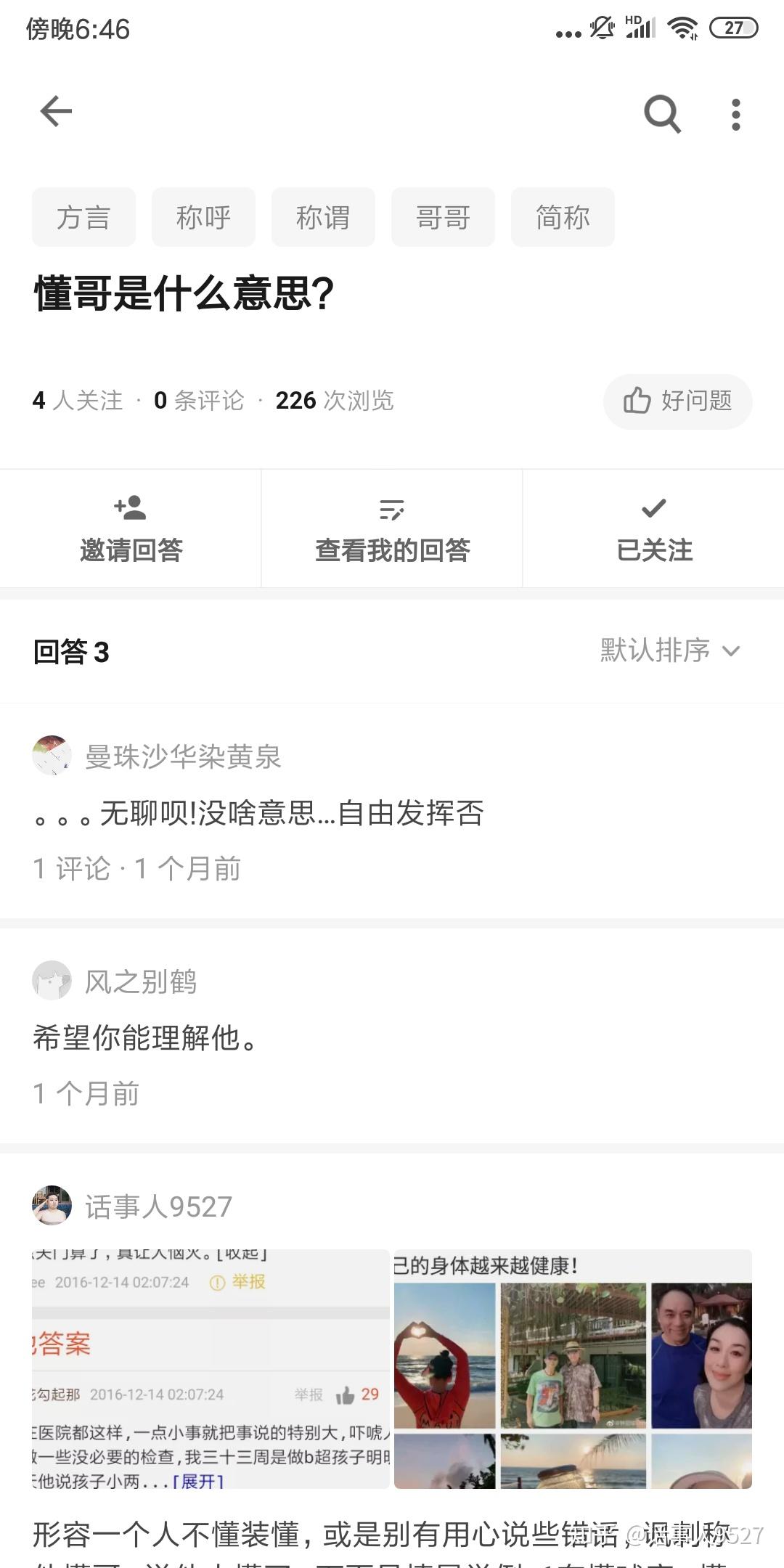Open the three-dot overflow menu
This screenshot has height=1568, width=784.
coord(735,113)
